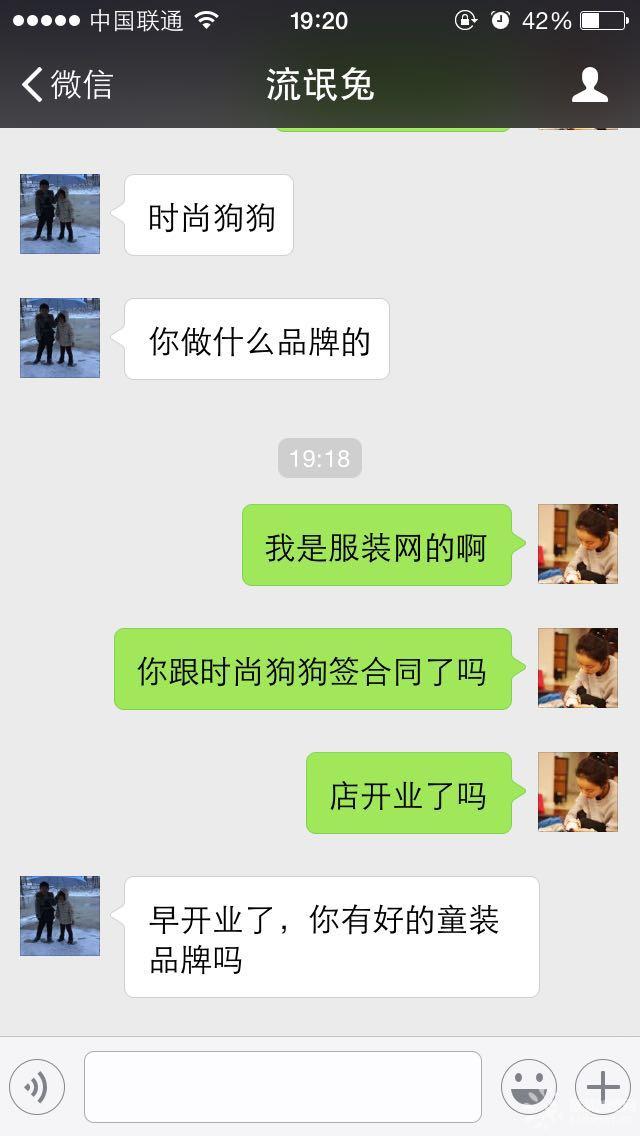640x1136 pixels.
Task: Go back to the 微信 chat list
Action: click(66, 85)
